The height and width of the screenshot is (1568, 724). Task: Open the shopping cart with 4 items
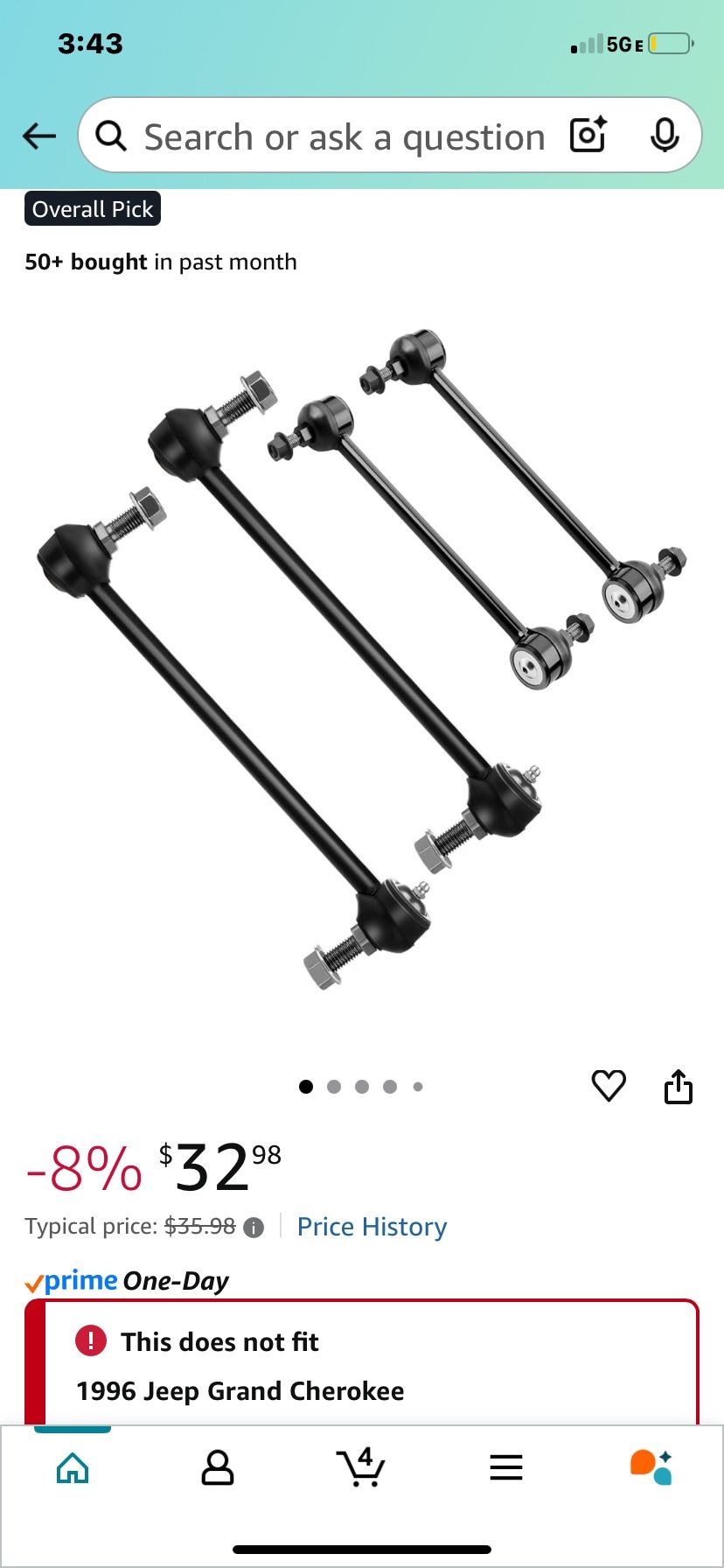point(361,1466)
